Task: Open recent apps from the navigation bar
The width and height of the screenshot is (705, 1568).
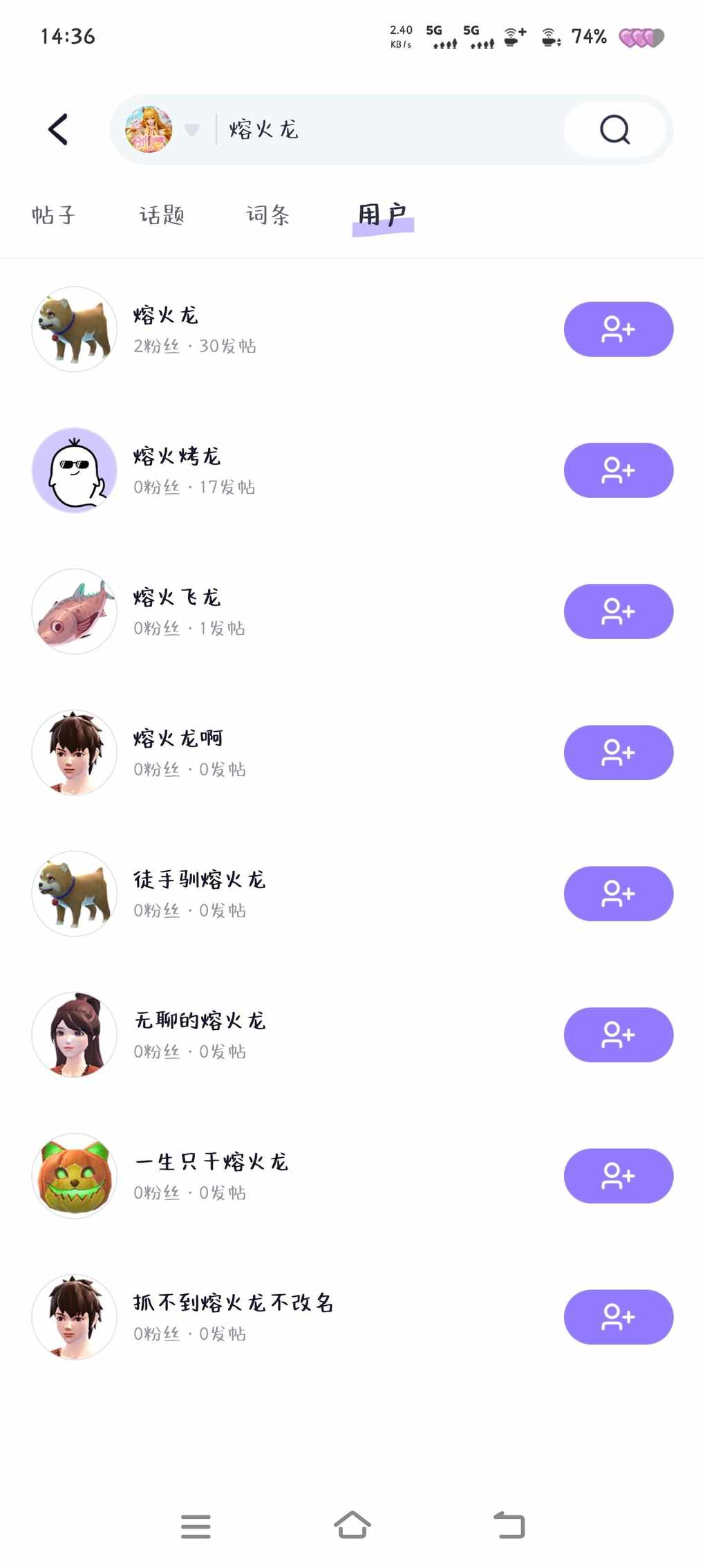Action: [196, 1526]
